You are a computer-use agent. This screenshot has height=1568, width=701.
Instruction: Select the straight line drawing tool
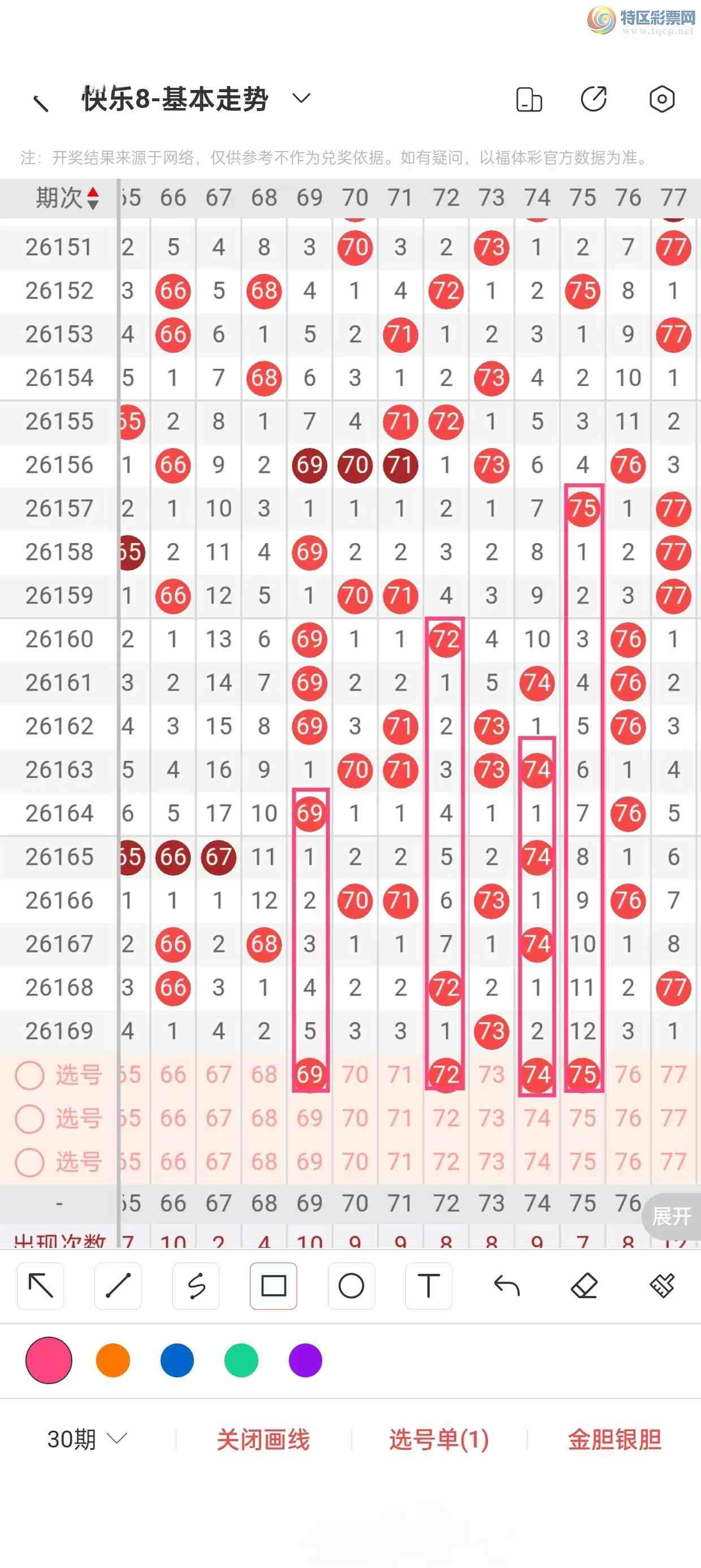pos(118,1286)
